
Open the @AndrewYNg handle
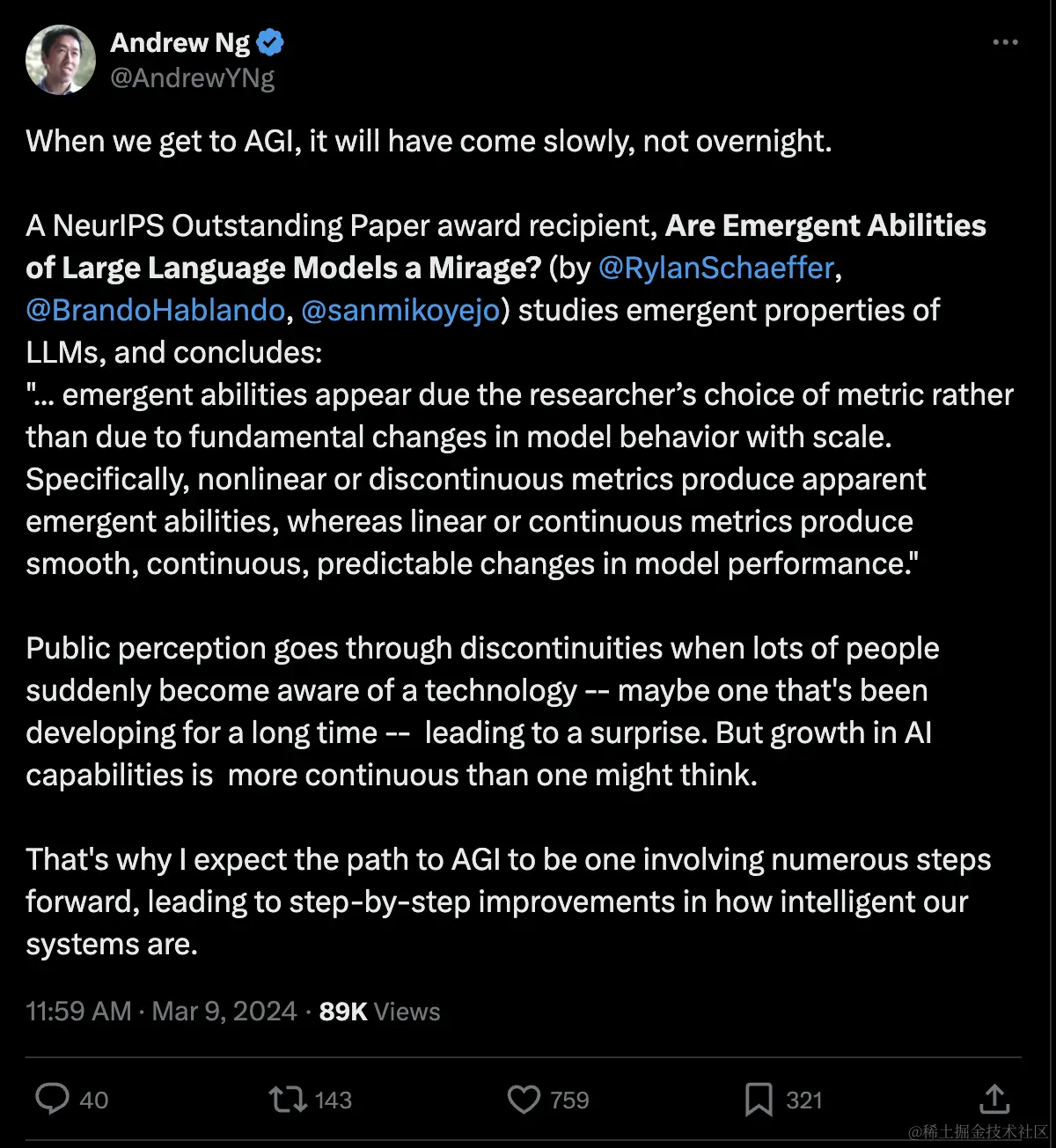pyautogui.click(x=192, y=78)
